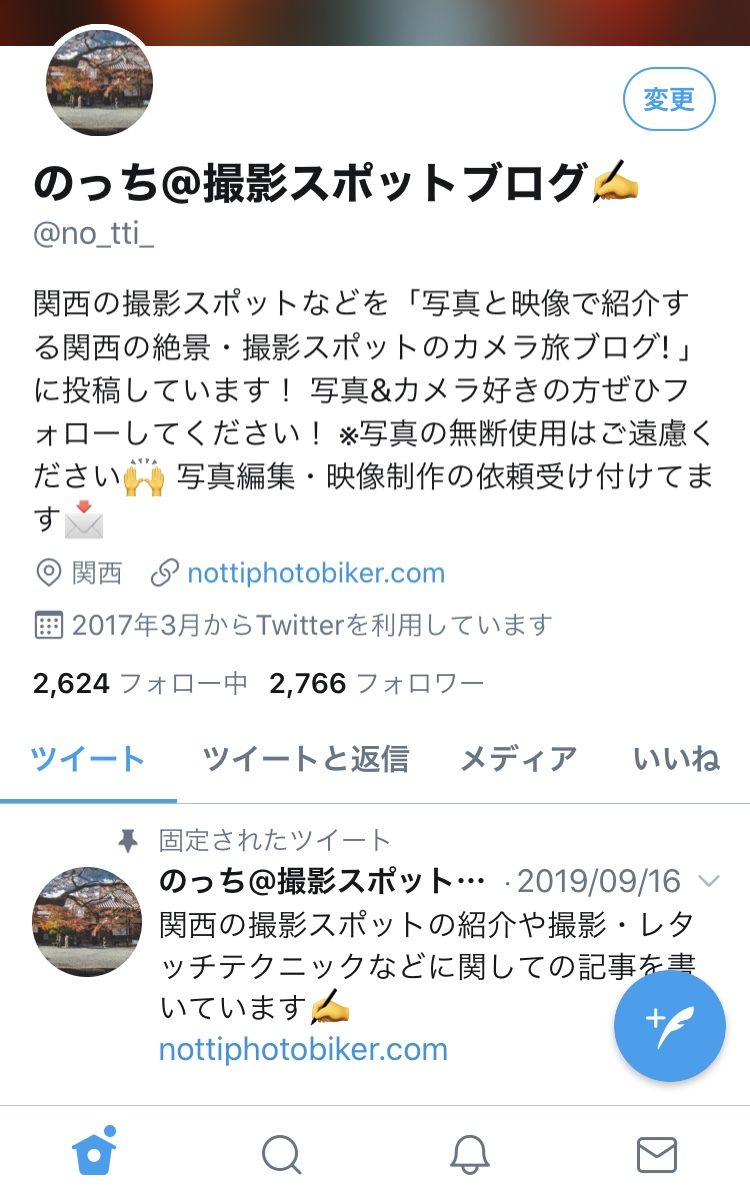Switch to the いいね tab

click(677, 759)
